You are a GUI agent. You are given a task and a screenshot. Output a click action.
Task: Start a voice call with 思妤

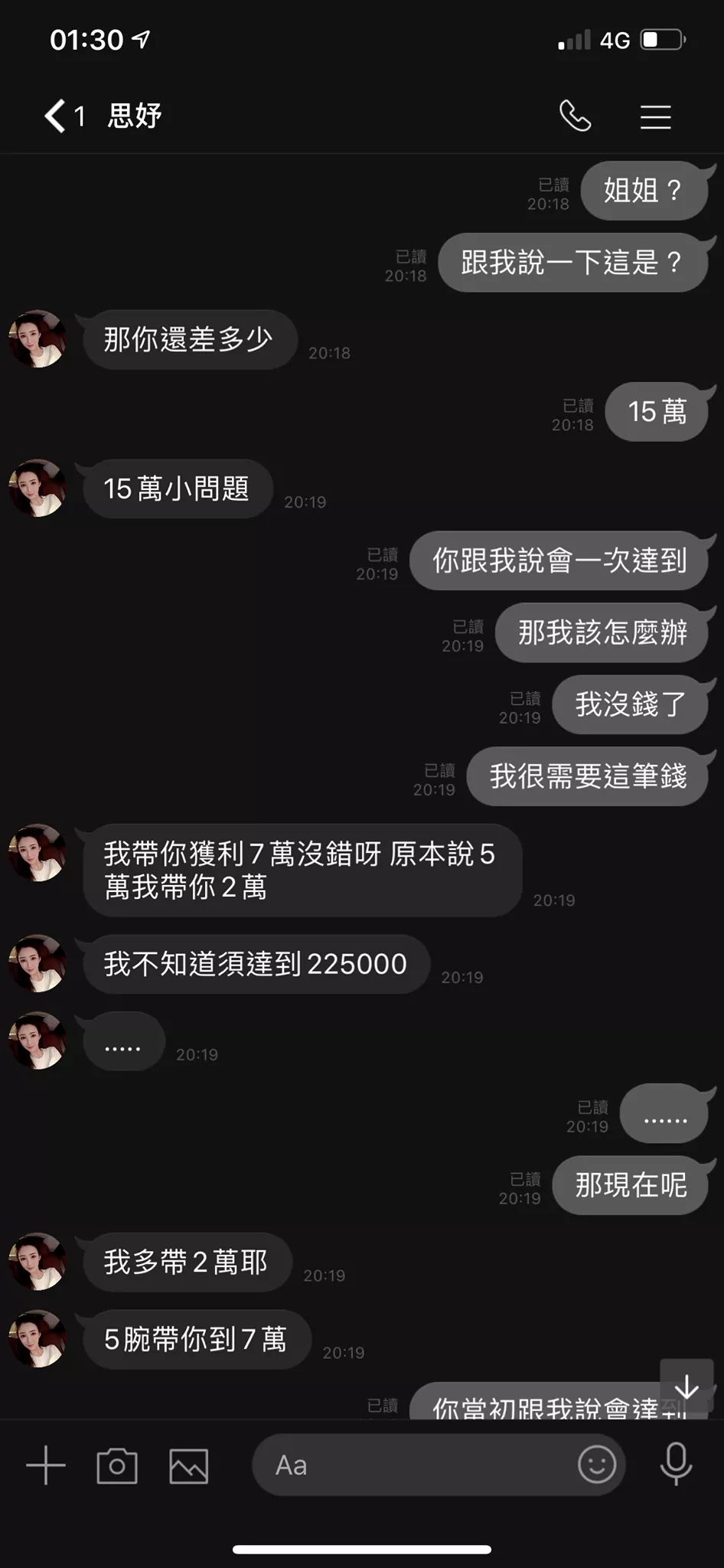(575, 116)
